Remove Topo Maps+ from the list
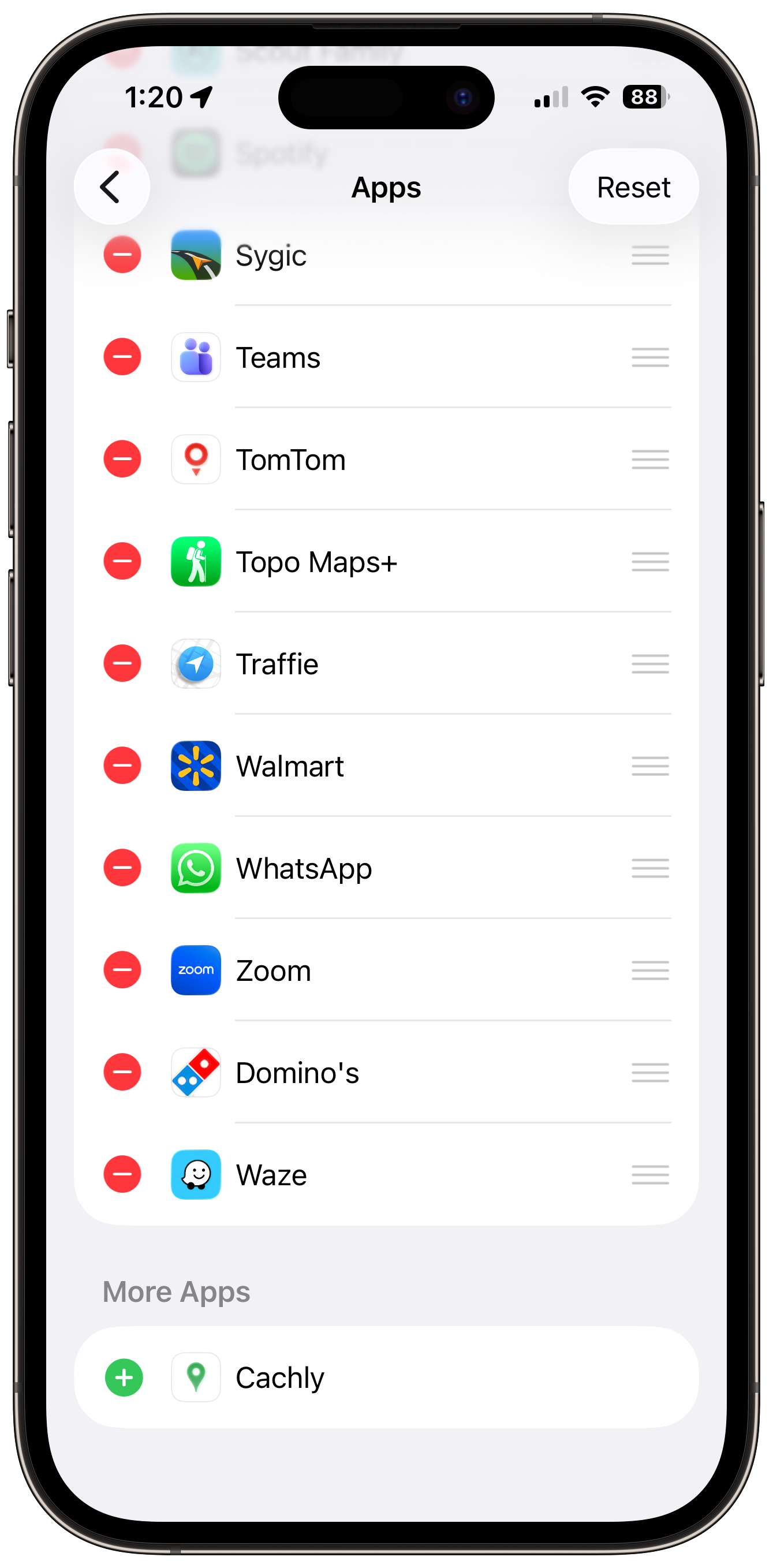Image resolution: width=773 pixels, height=1568 pixels. (x=122, y=561)
